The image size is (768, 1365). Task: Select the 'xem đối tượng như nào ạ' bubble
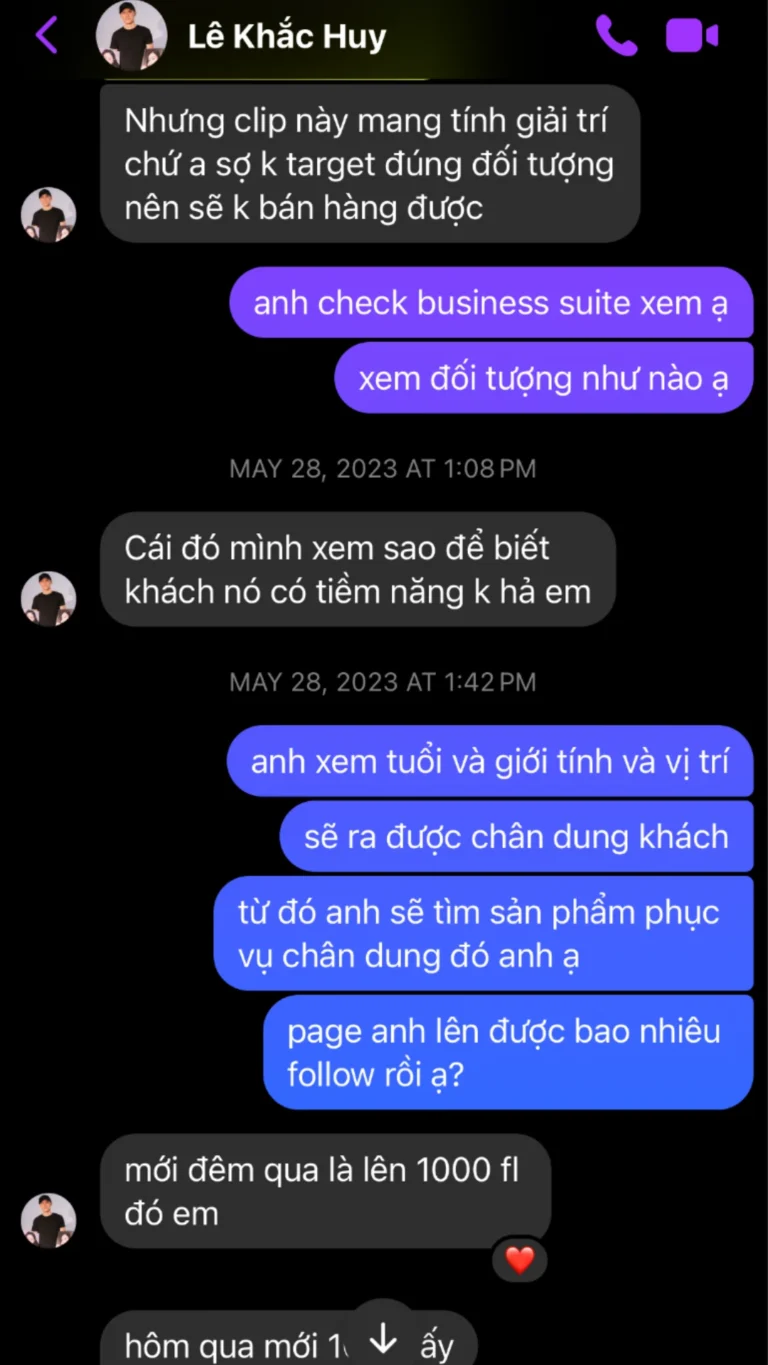click(x=544, y=377)
